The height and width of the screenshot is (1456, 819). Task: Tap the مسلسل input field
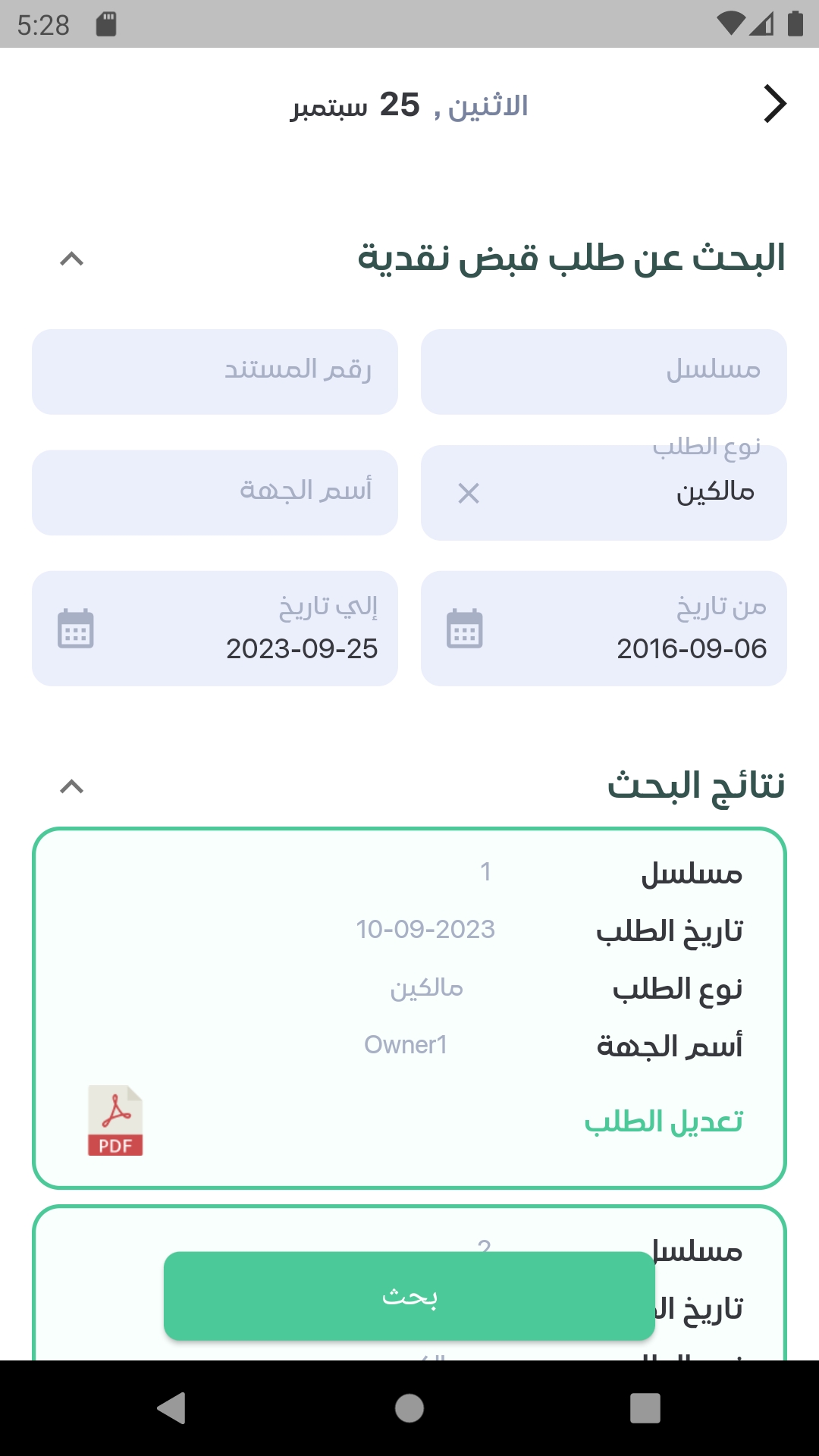pos(604,372)
